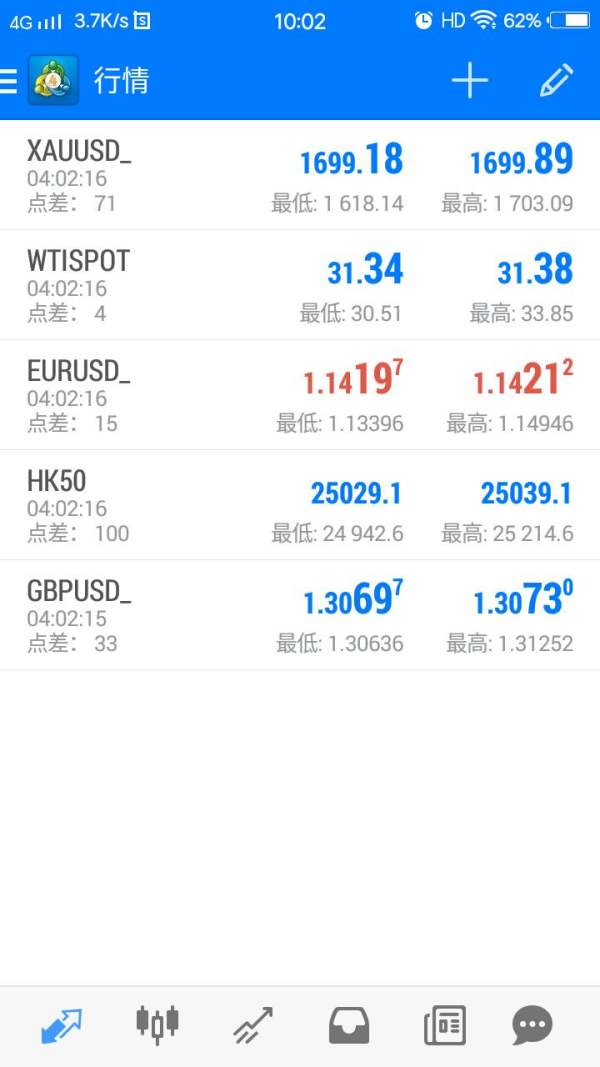Screen dimensions: 600x1067
Task: Open the GBPUSD_ quote row
Action: click(x=300, y=616)
